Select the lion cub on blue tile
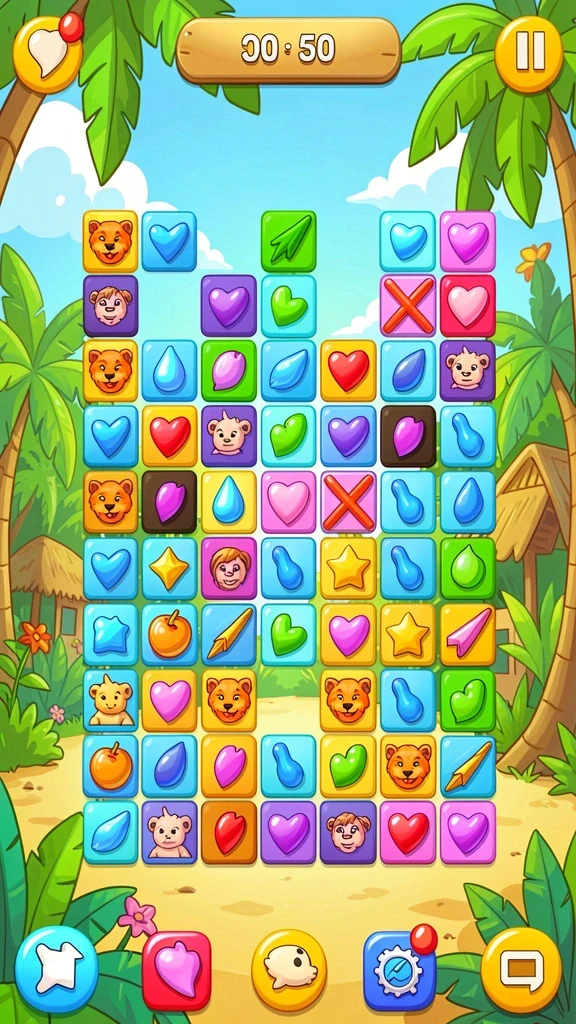Viewport: 576px width, 1024px height. click(110, 699)
